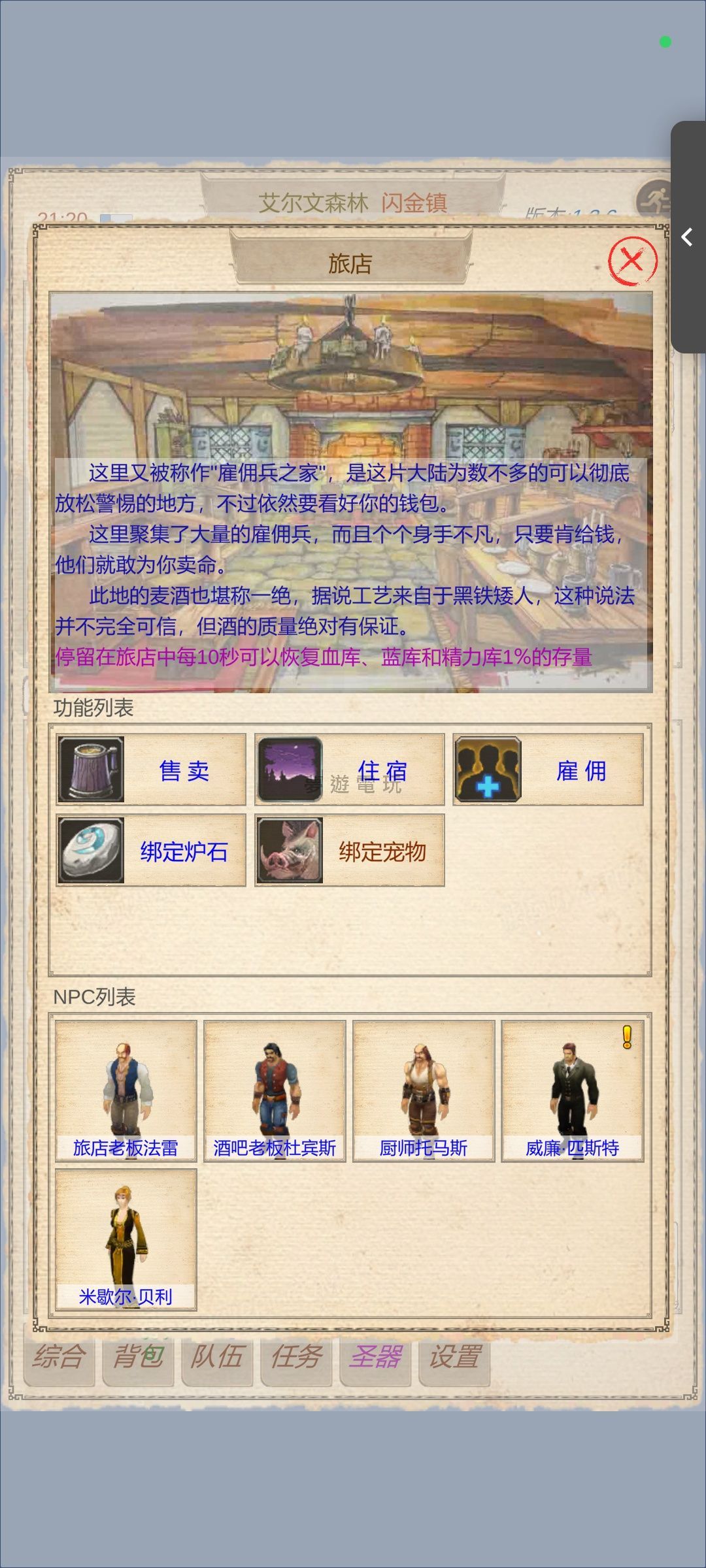Switch to the 综合 tab
Screen dimensions: 706x1568
(x=59, y=1357)
